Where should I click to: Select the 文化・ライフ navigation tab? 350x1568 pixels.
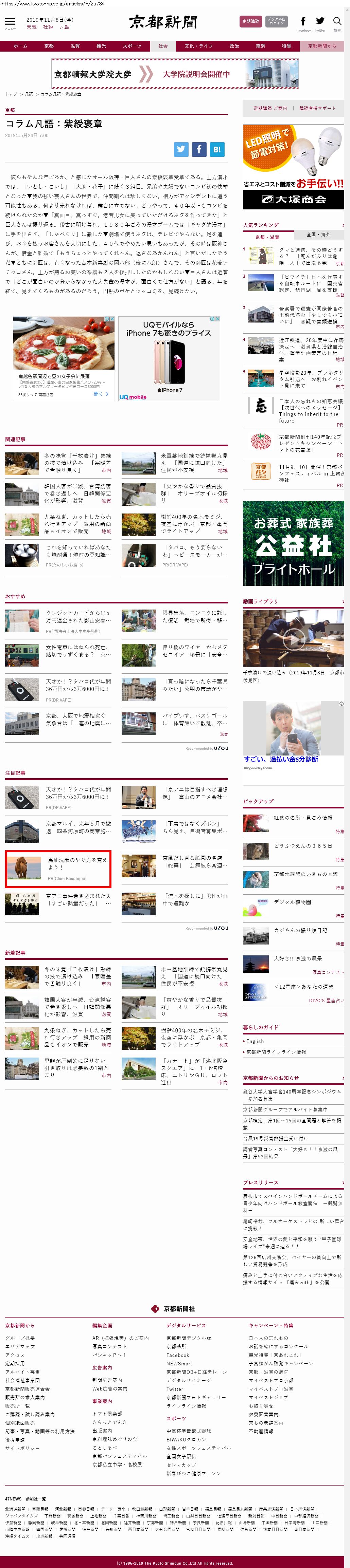(x=198, y=46)
